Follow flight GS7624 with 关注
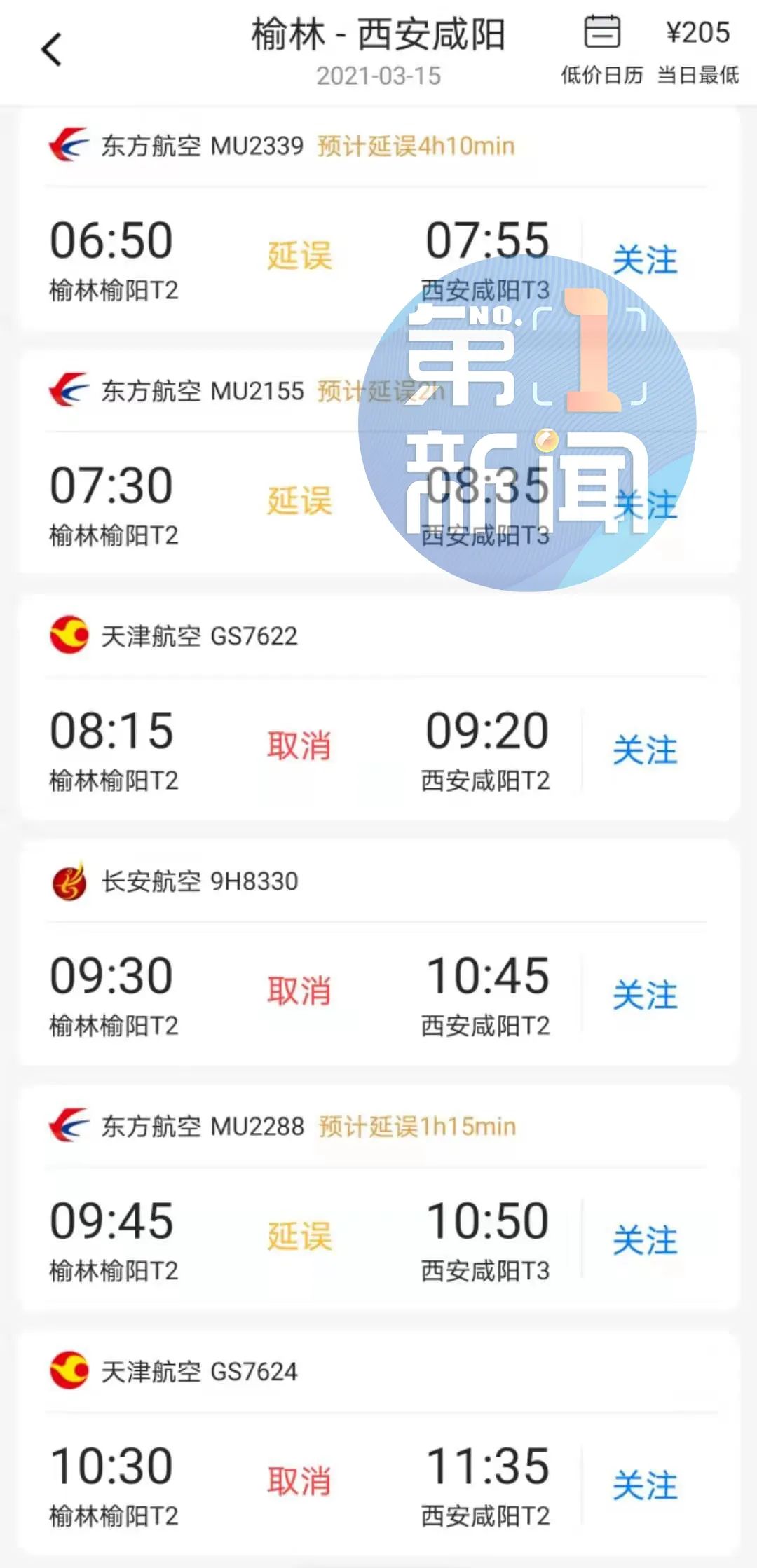Screen dimensions: 757x1568 point(645,1486)
